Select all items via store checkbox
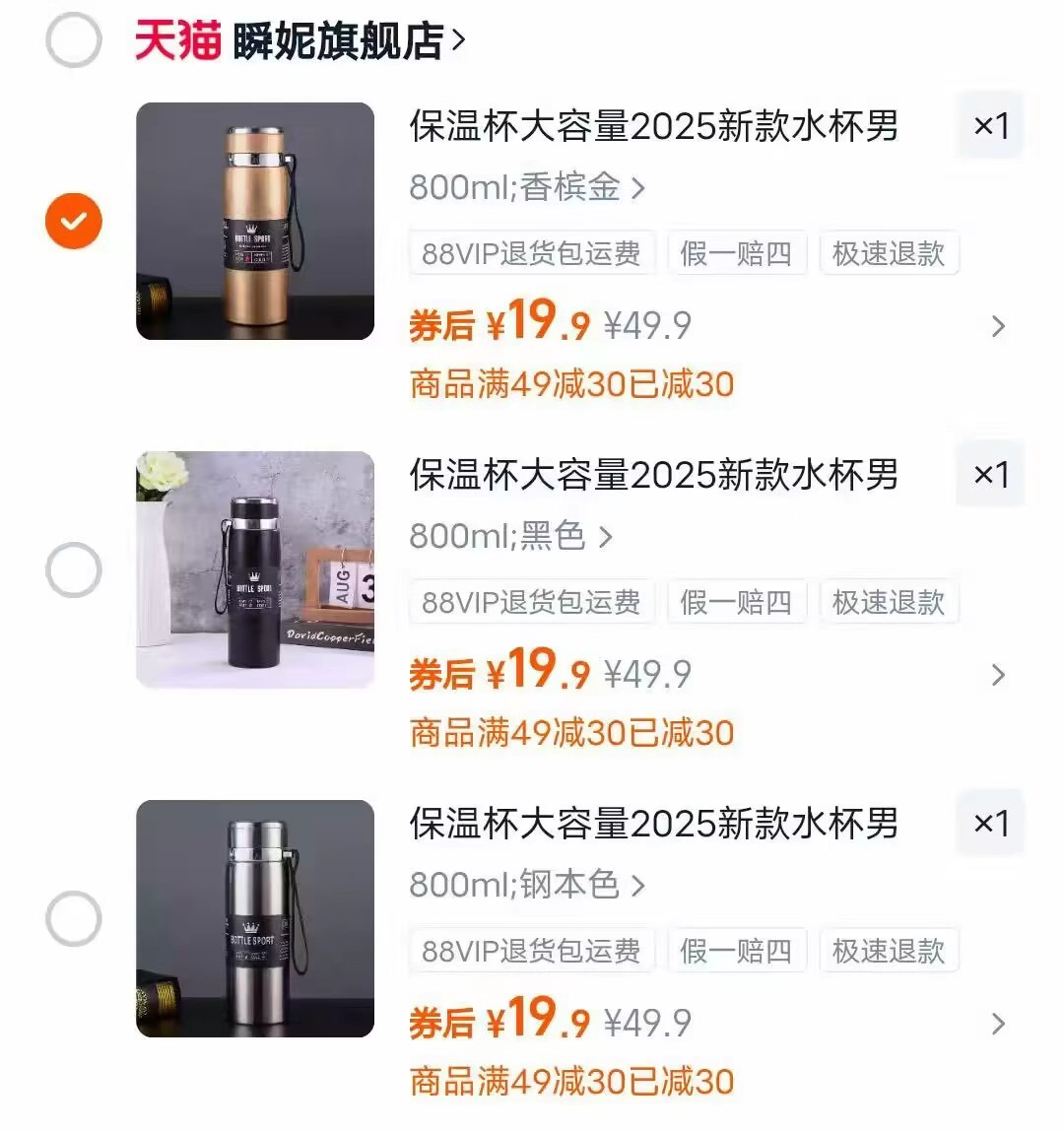The height and width of the screenshot is (1132, 1064). pyautogui.click(x=73, y=39)
